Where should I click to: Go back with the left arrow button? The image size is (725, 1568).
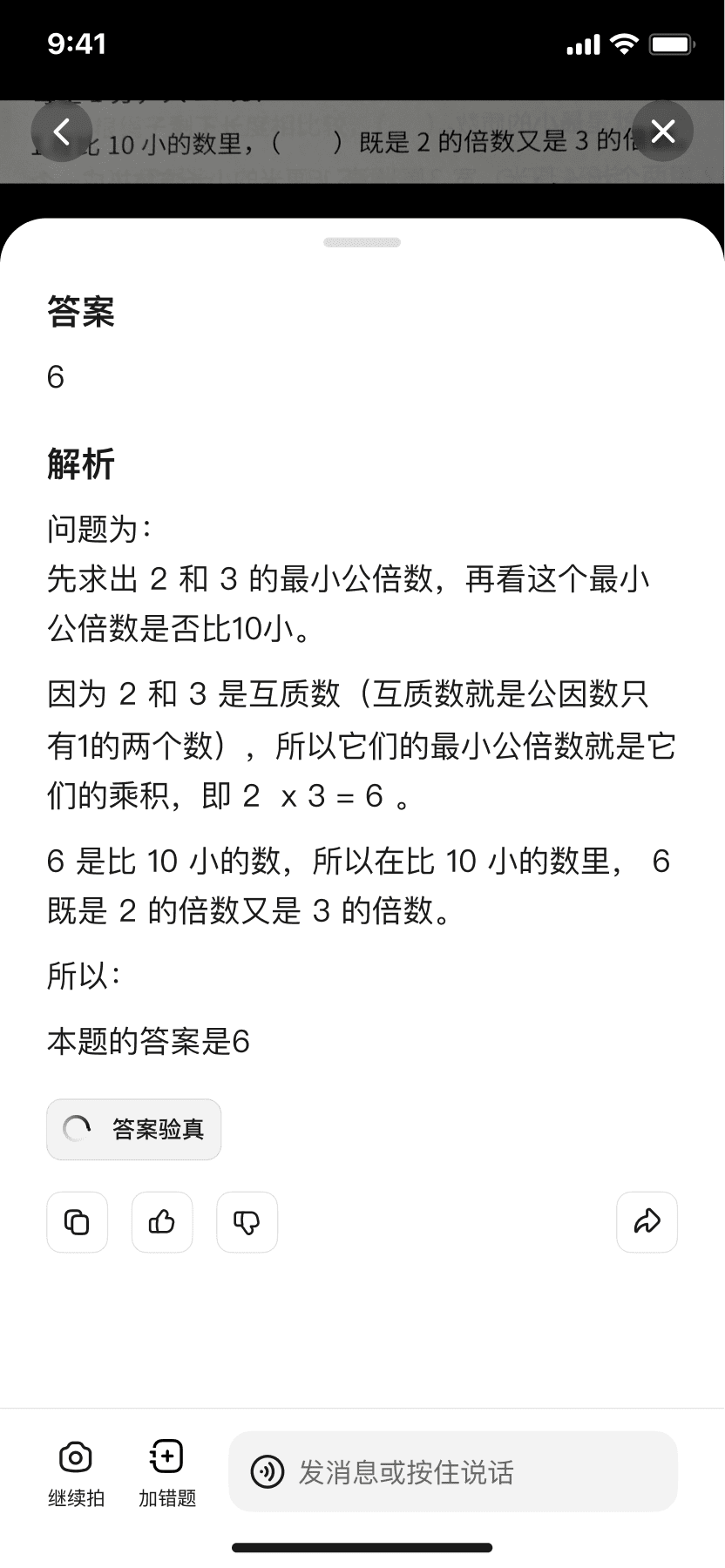[x=62, y=132]
